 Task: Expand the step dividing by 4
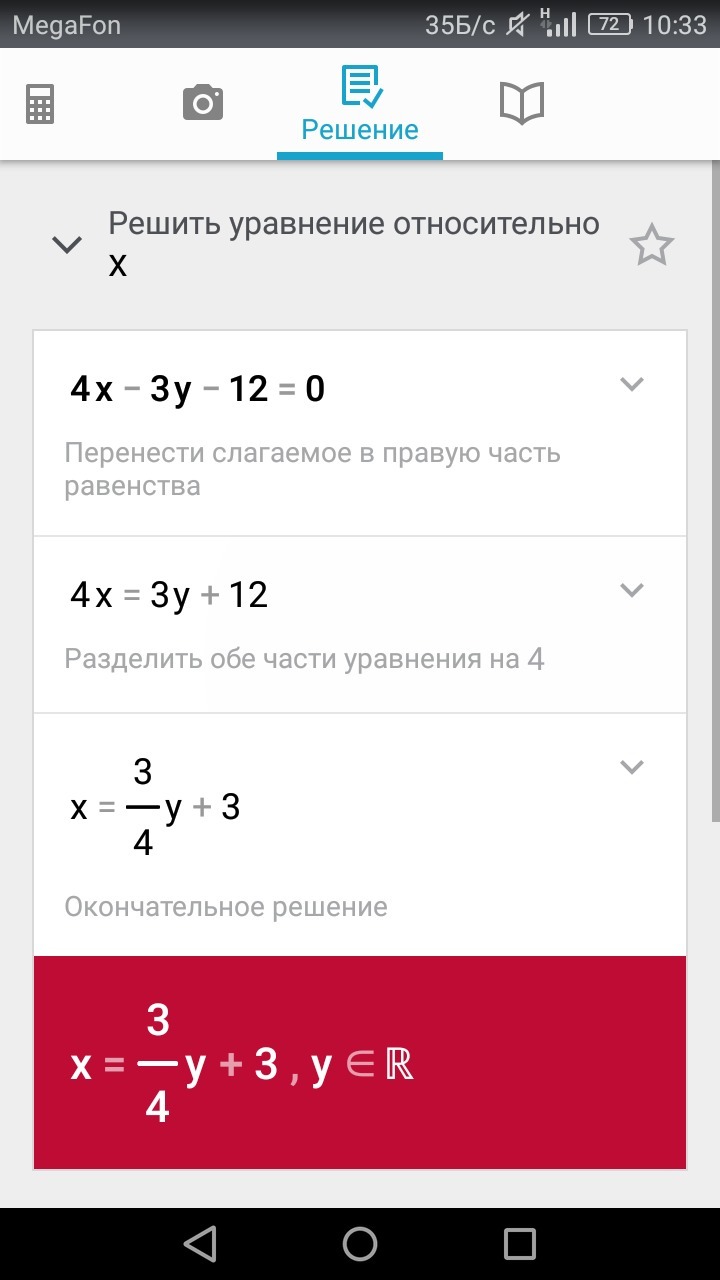click(631, 767)
